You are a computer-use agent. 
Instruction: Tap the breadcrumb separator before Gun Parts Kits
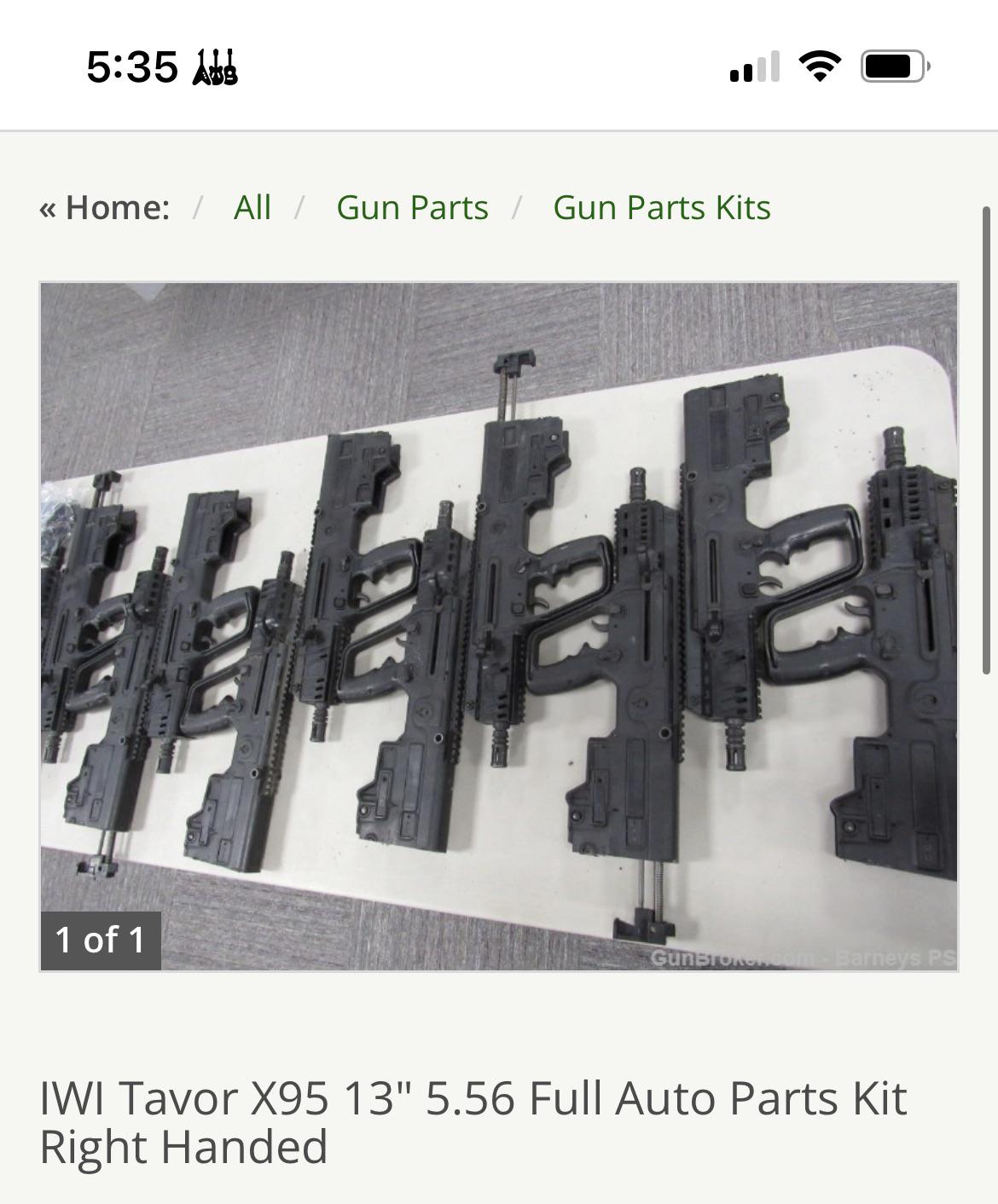coord(519,206)
